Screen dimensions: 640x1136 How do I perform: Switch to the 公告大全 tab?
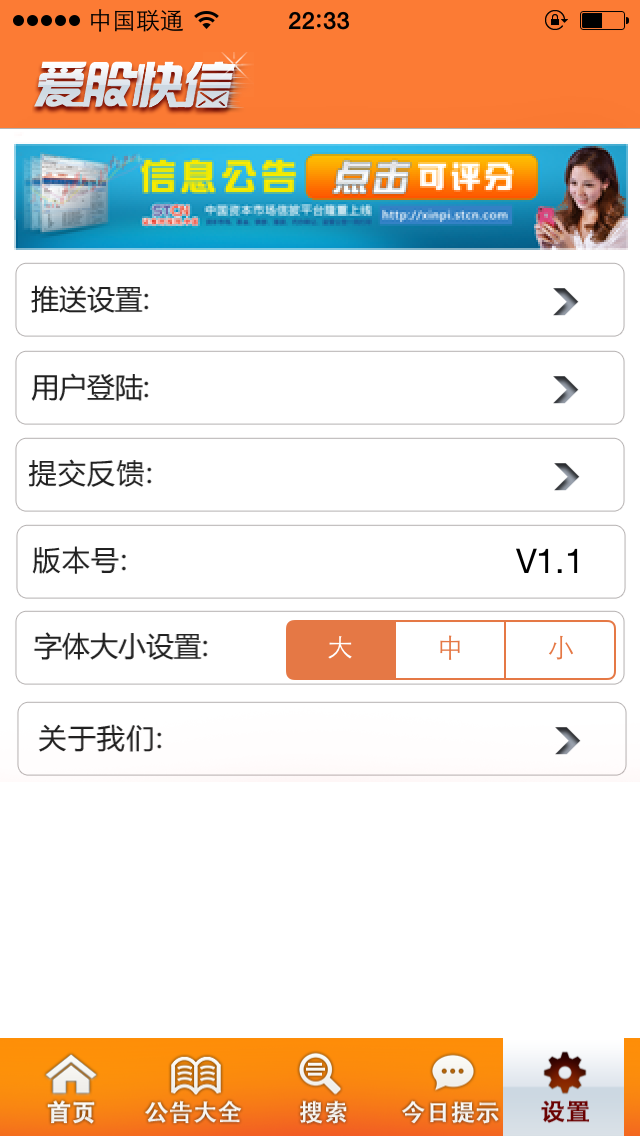(x=194, y=1088)
